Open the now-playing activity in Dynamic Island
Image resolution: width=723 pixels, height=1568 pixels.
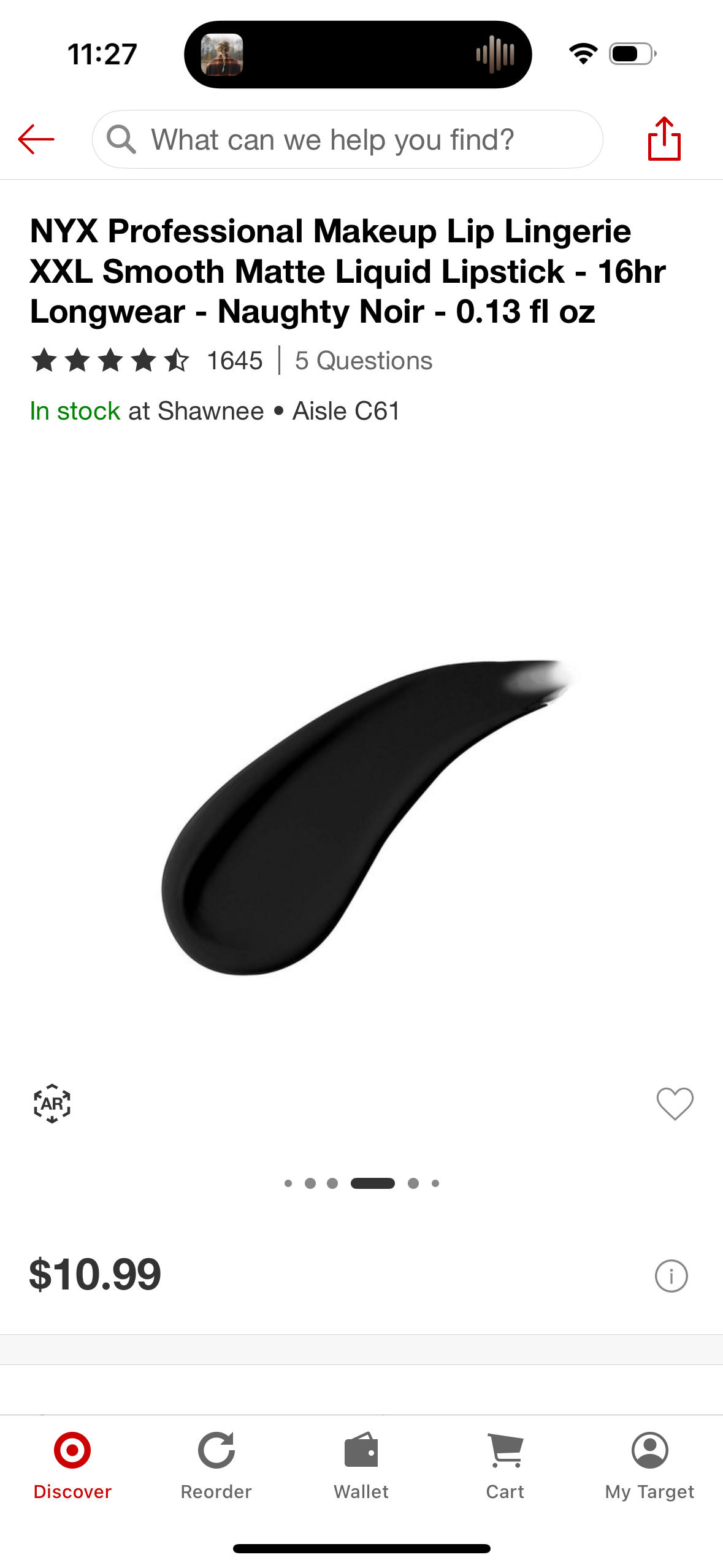click(358, 55)
